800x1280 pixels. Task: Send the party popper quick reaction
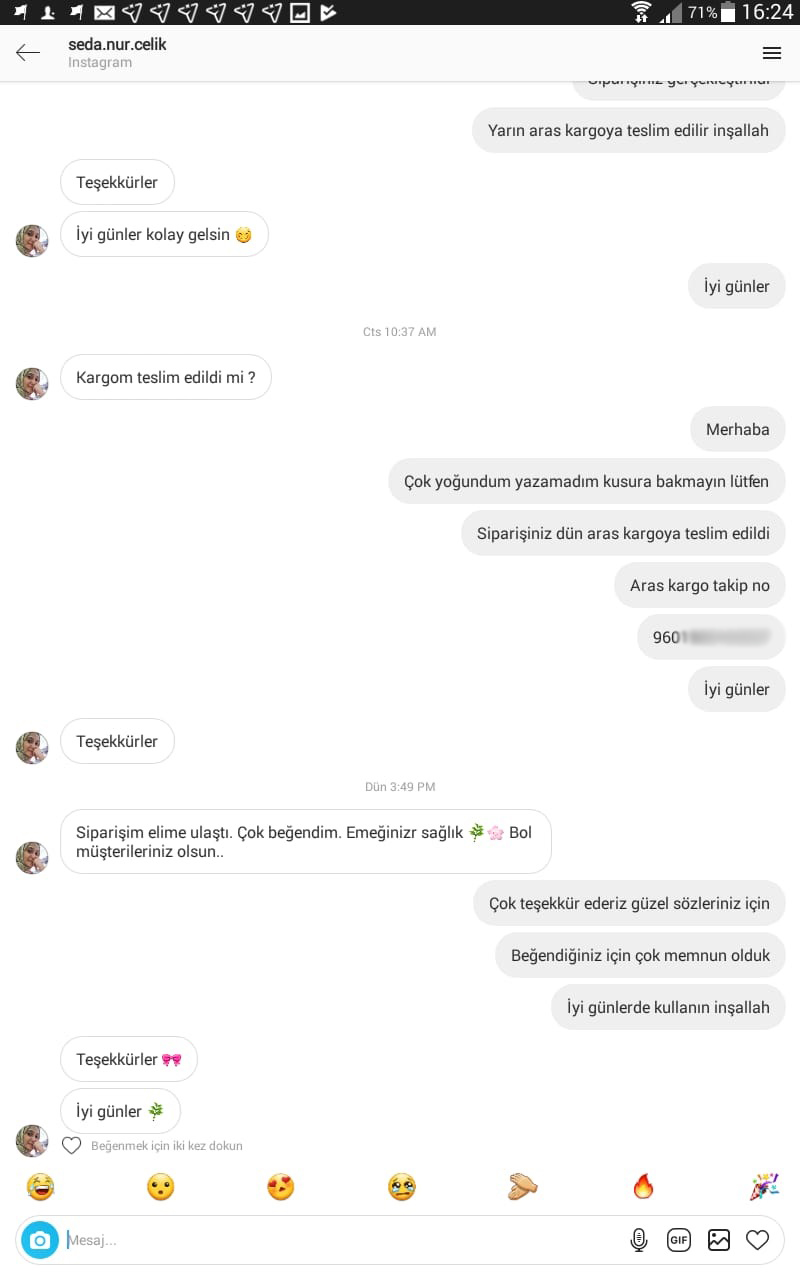(x=764, y=1187)
